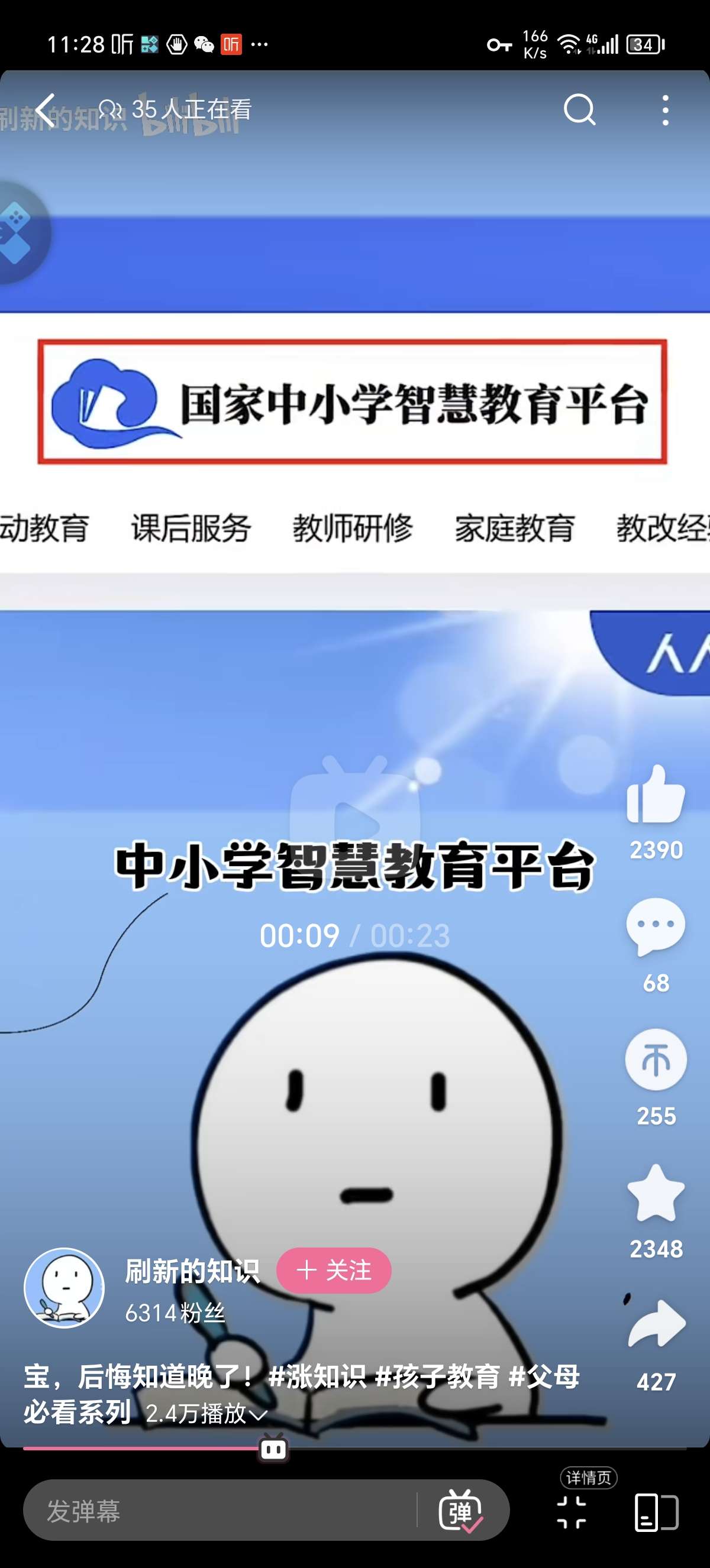The height and width of the screenshot is (1568, 710).
Task: Open the three-dot overflow menu
Action: click(665, 110)
